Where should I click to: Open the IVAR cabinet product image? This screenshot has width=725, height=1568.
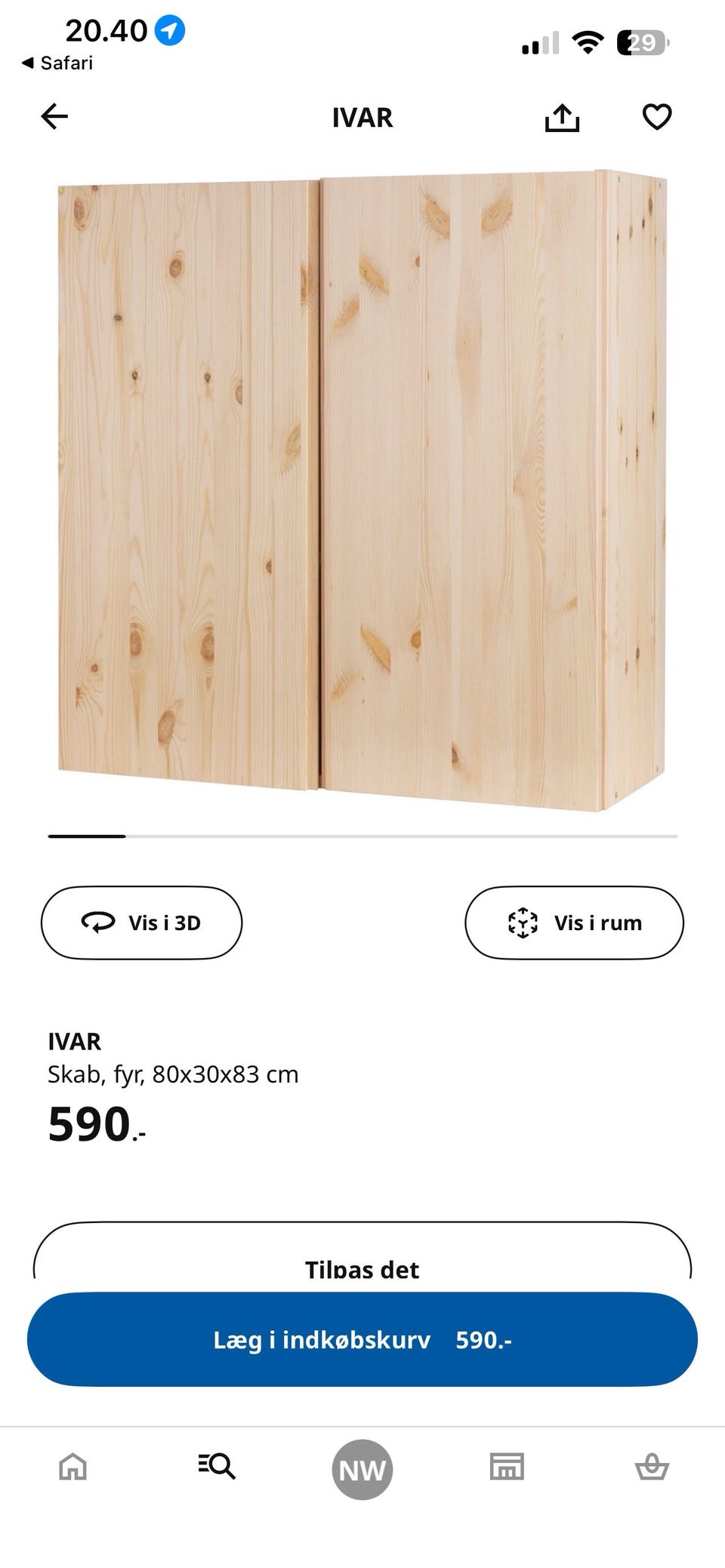(362, 491)
